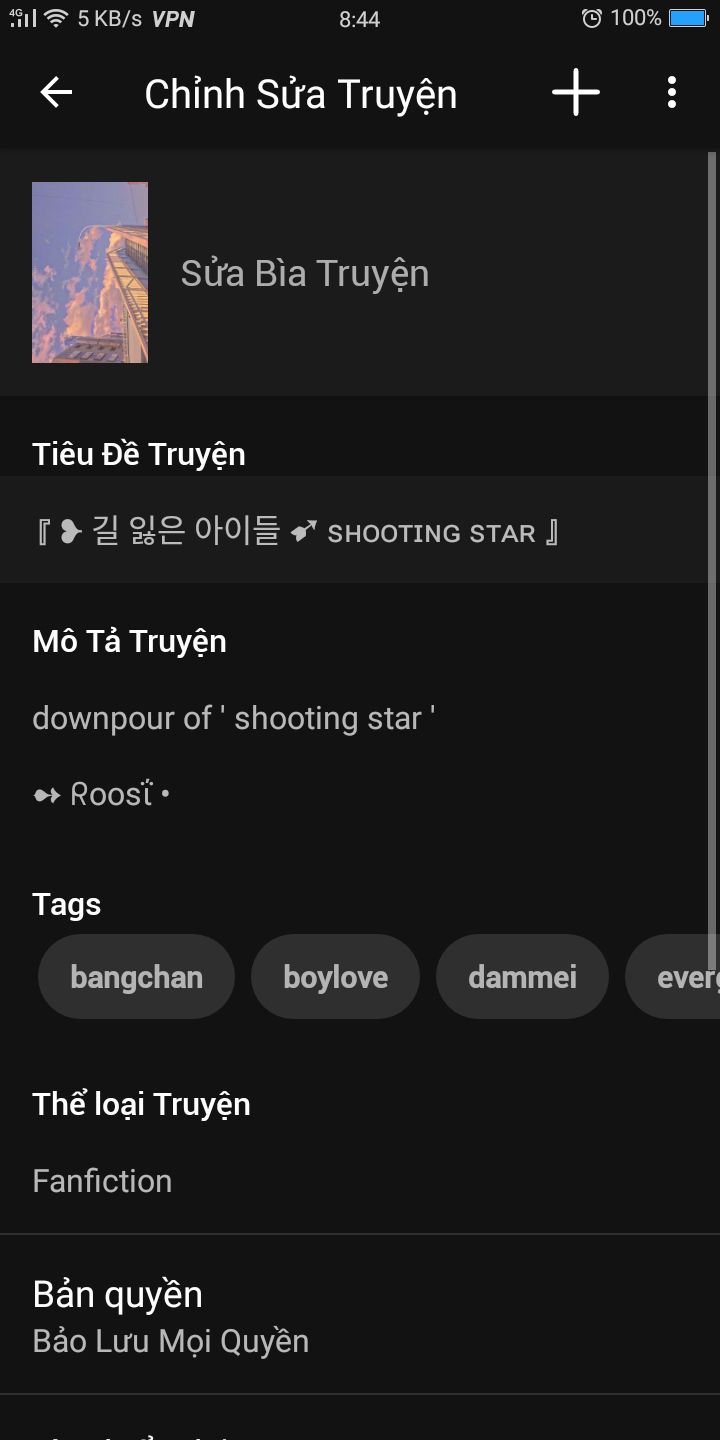Go back from Chỉnh Sửa Truyện
Viewport: 720px width, 1440px height.
56,93
